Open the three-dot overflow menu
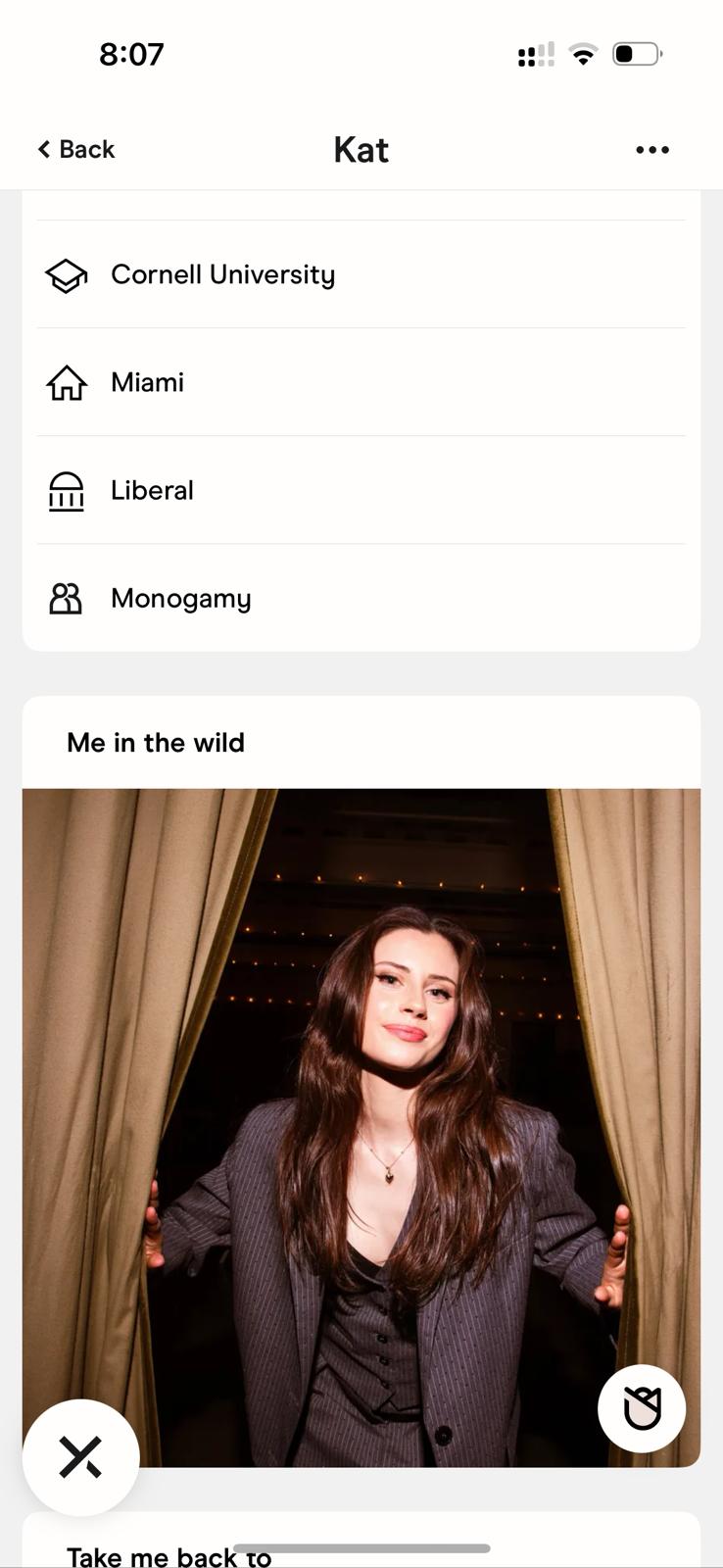This screenshot has width=723, height=1568. pos(652,150)
